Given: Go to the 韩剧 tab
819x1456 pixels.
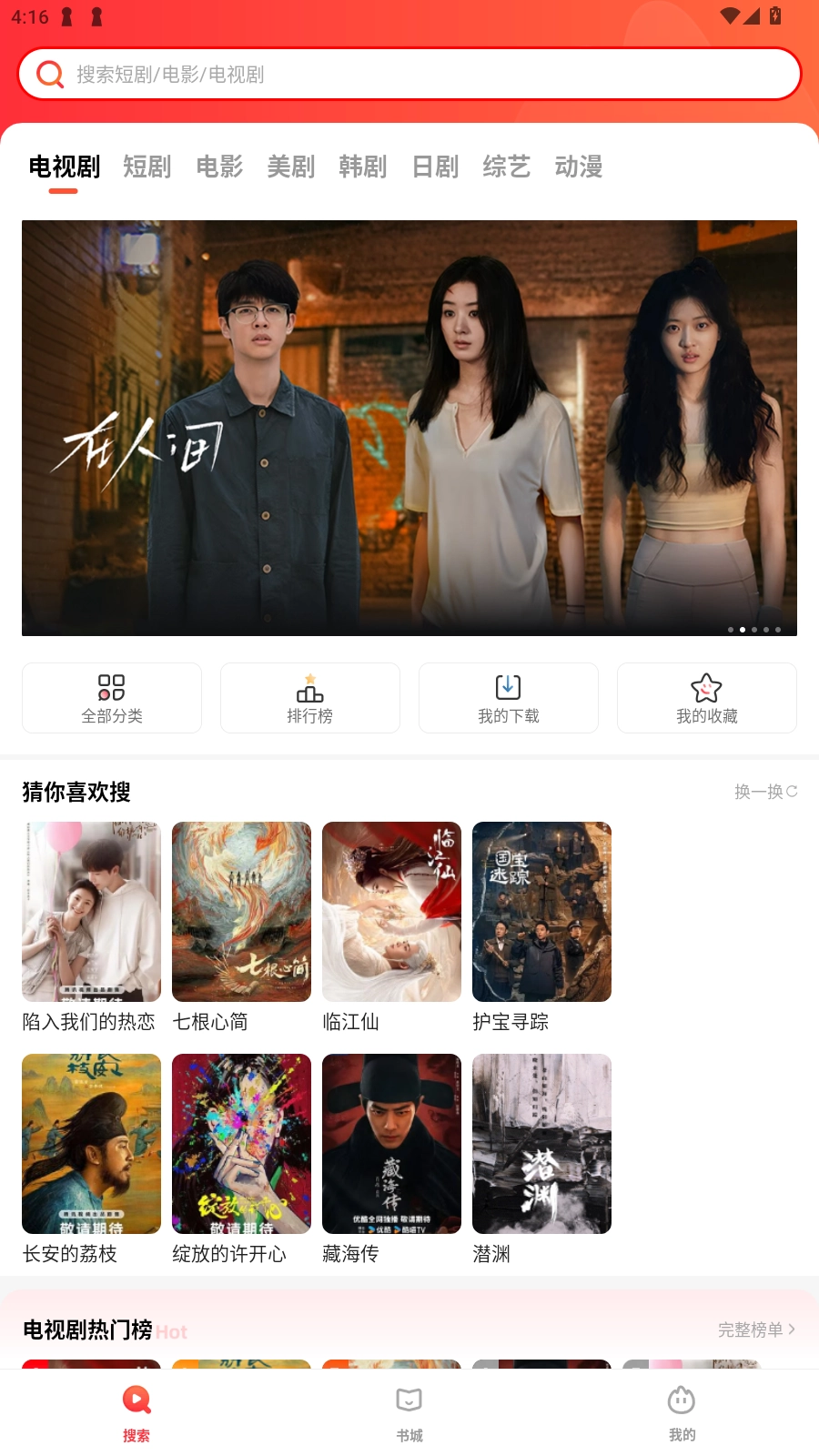Looking at the screenshot, I should [363, 167].
